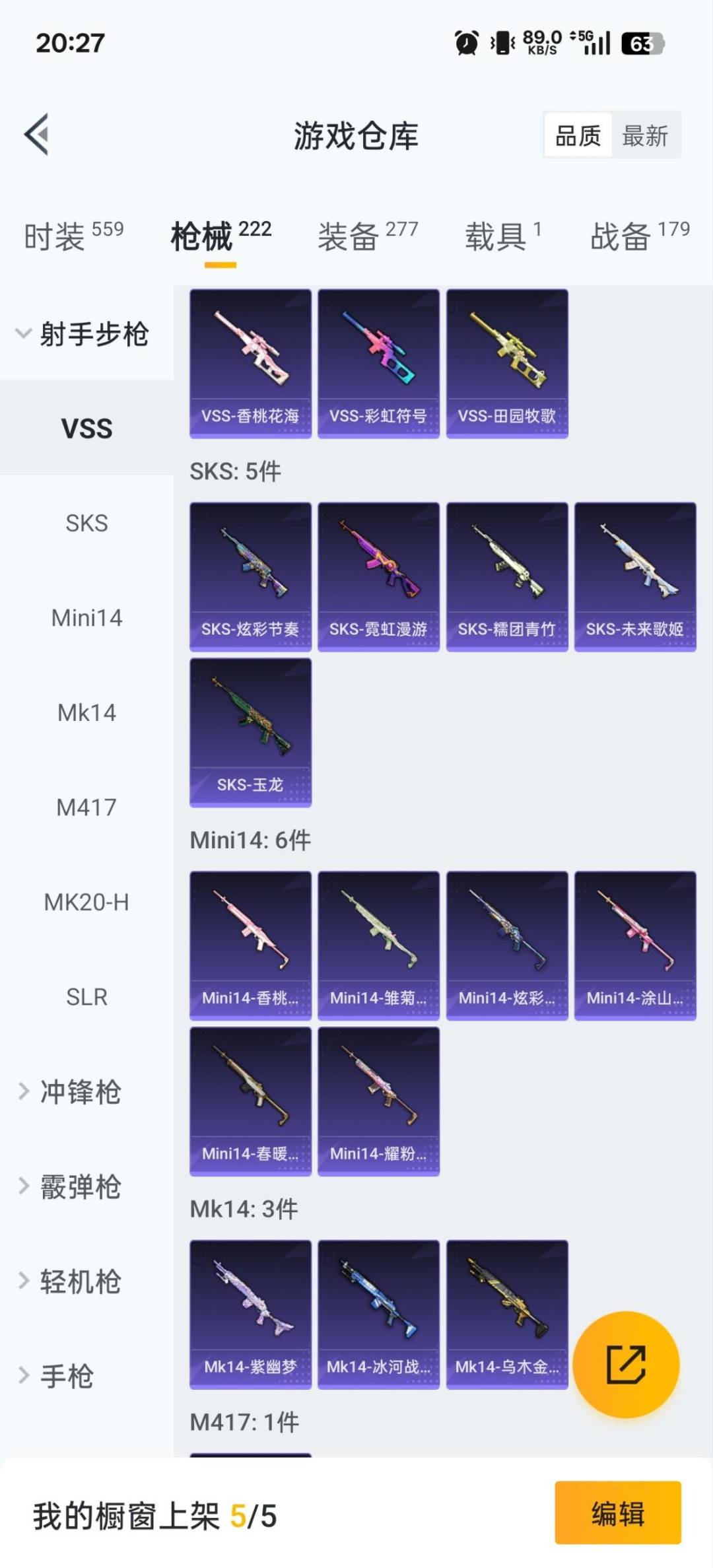The width and height of the screenshot is (713, 1568).
Task: Open the VSS-彩虹符号 skin
Action: point(378,363)
